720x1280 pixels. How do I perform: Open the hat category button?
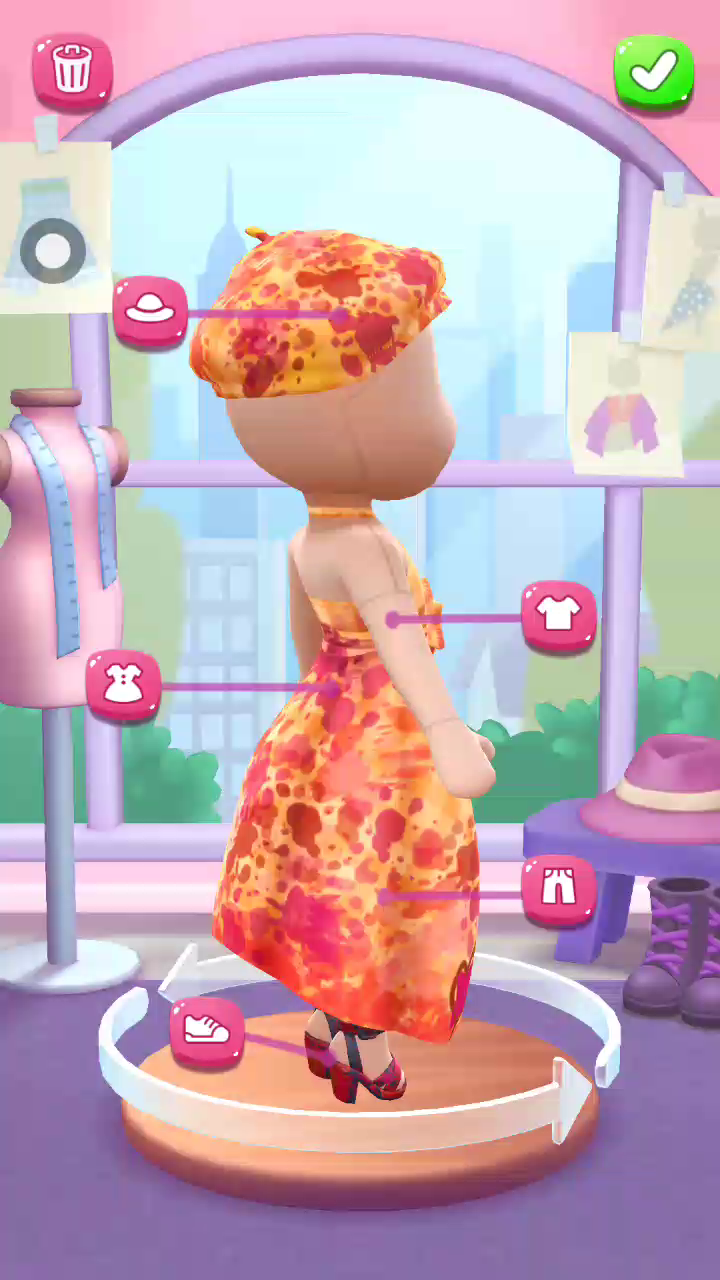click(151, 311)
